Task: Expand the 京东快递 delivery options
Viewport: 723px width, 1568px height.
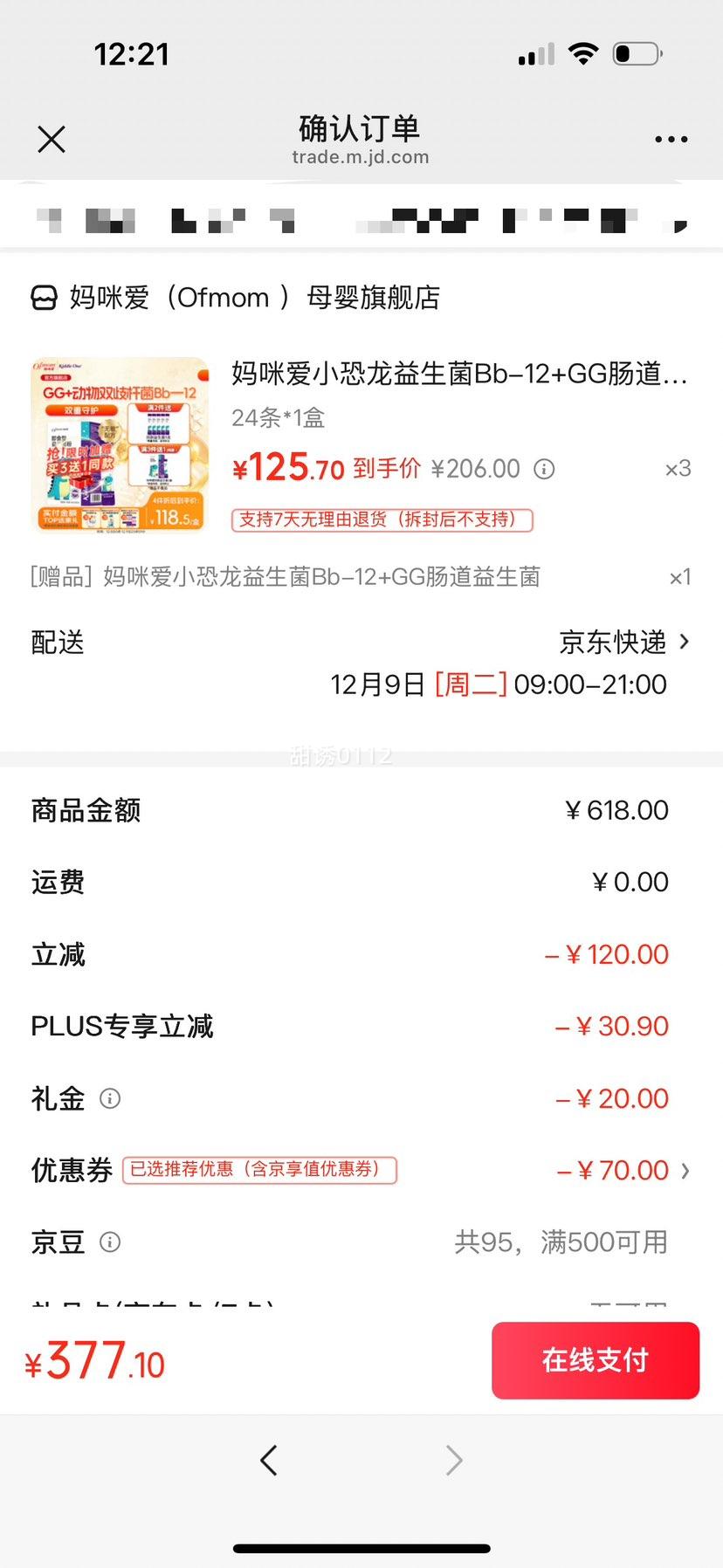Action: pyautogui.click(x=685, y=643)
